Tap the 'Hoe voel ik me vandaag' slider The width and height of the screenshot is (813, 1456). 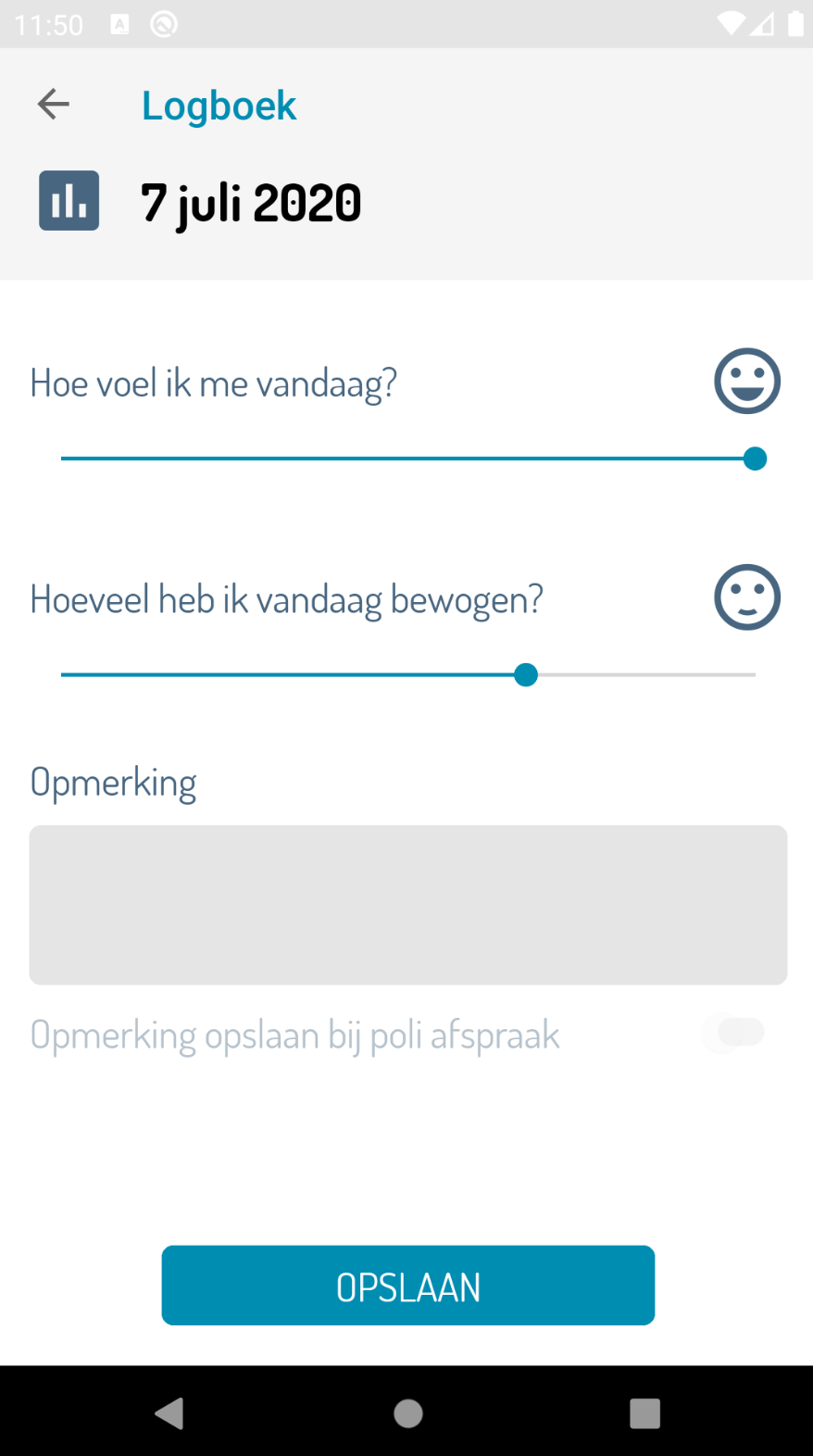pos(408,458)
